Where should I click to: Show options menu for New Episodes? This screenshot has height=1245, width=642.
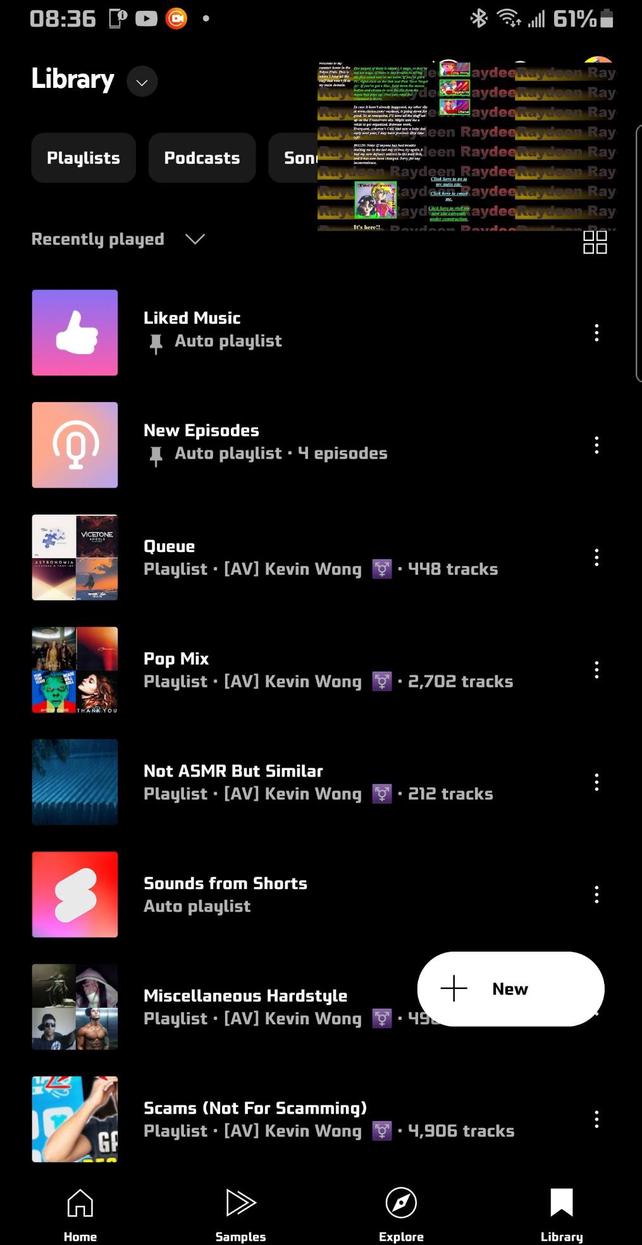[596, 445]
